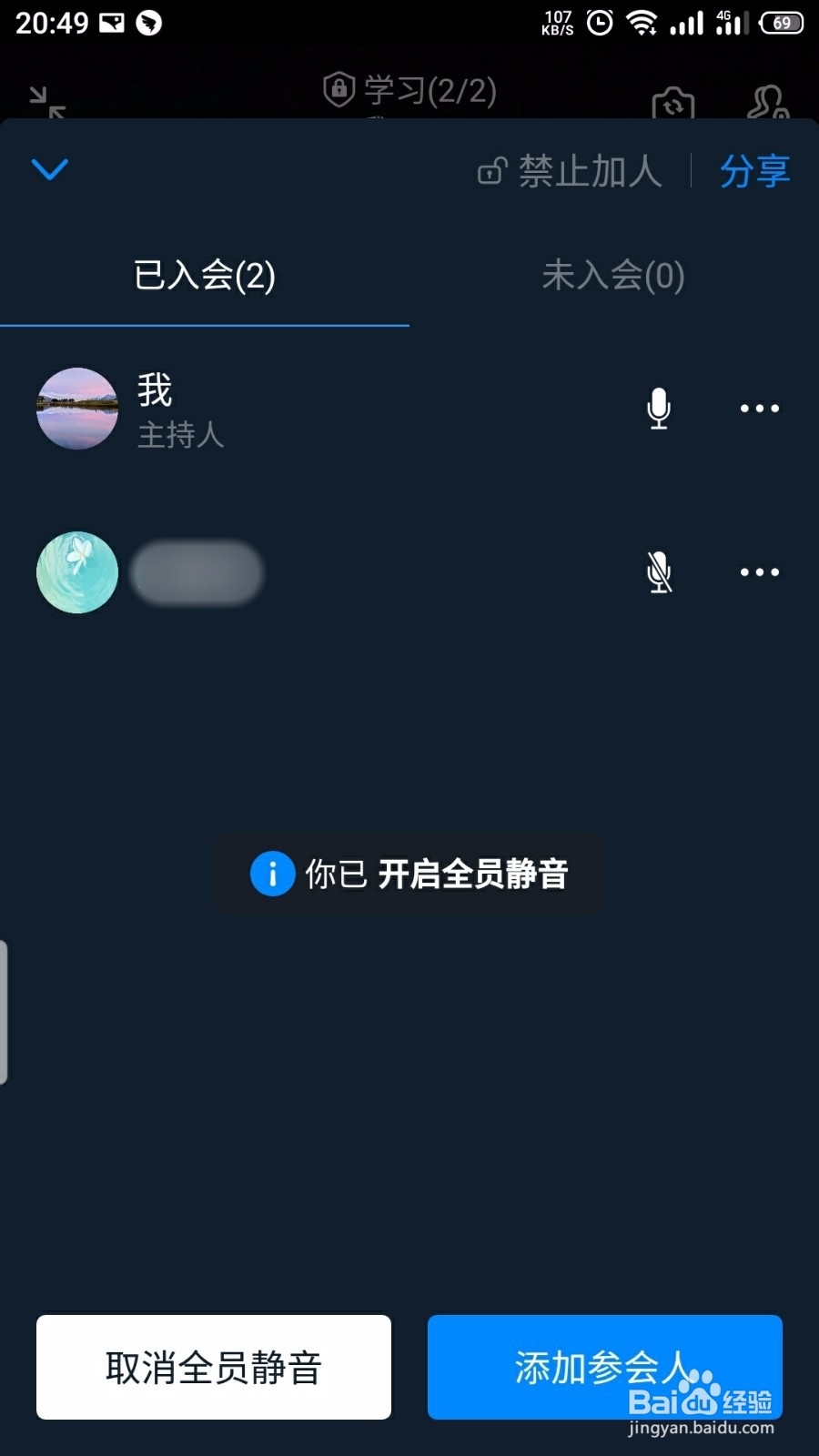
Task: Click the muted microphone of the second participant
Action: pyautogui.click(x=657, y=572)
